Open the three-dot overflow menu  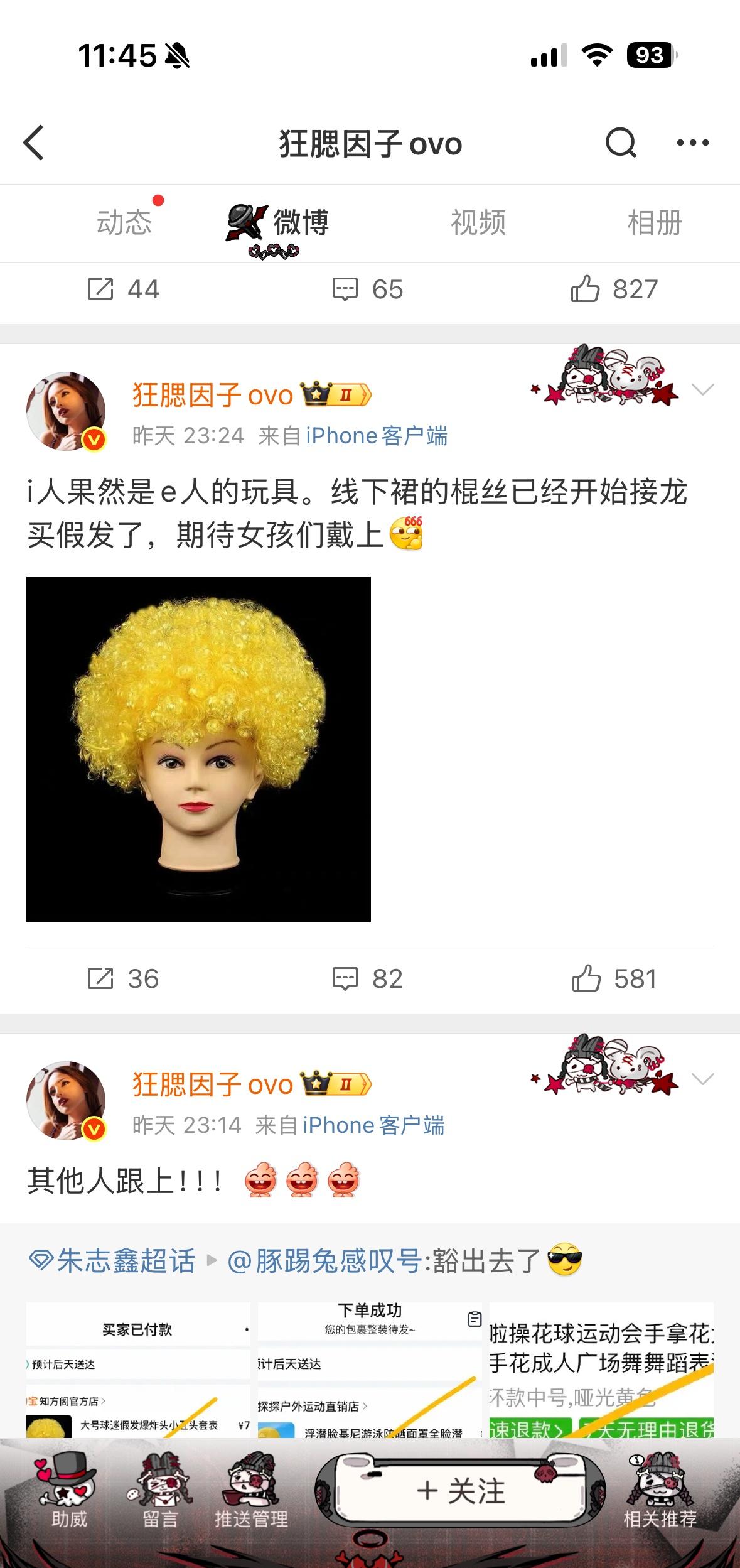(x=692, y=143)
